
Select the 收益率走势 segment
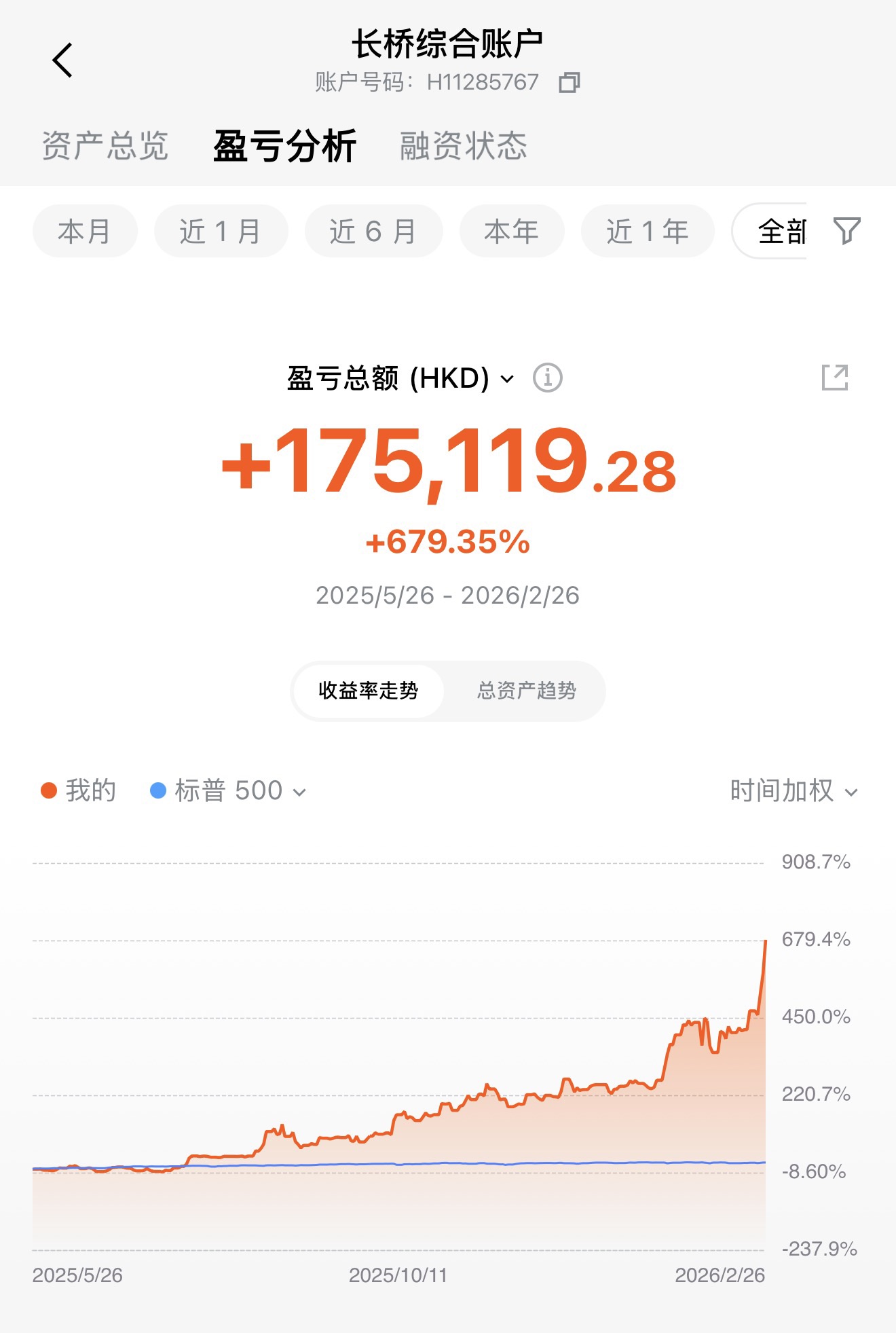click(369, 691)
